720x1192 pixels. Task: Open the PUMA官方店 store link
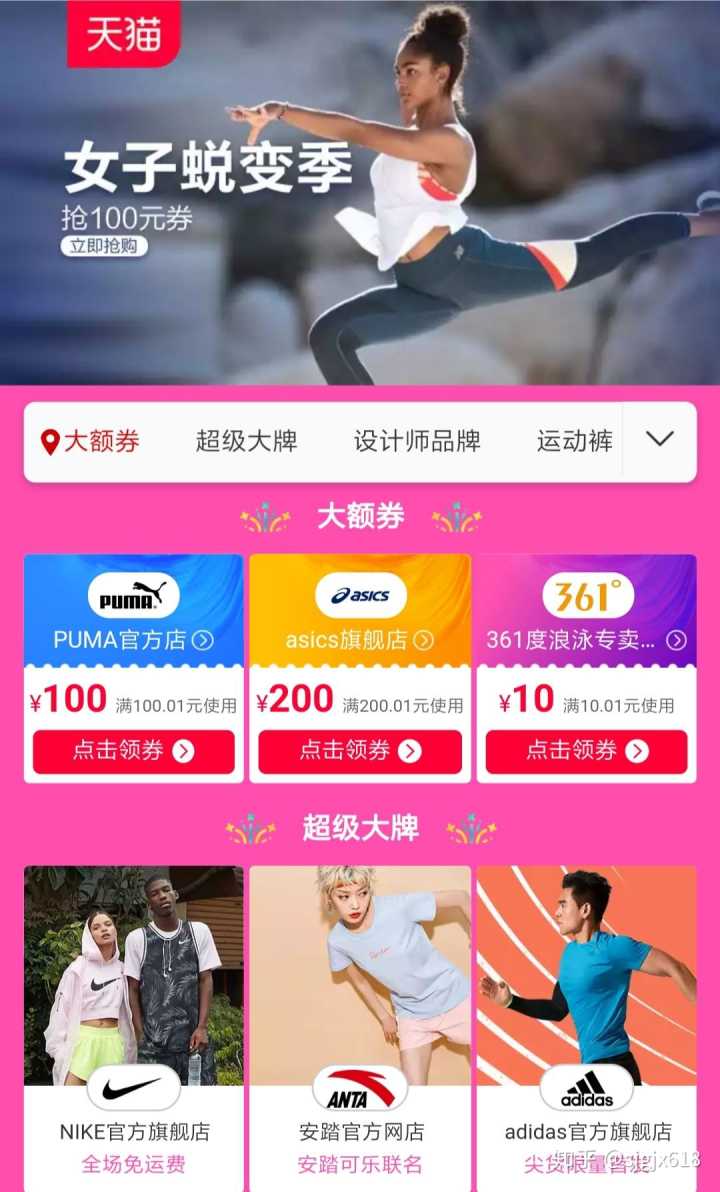tap(133, 640)
